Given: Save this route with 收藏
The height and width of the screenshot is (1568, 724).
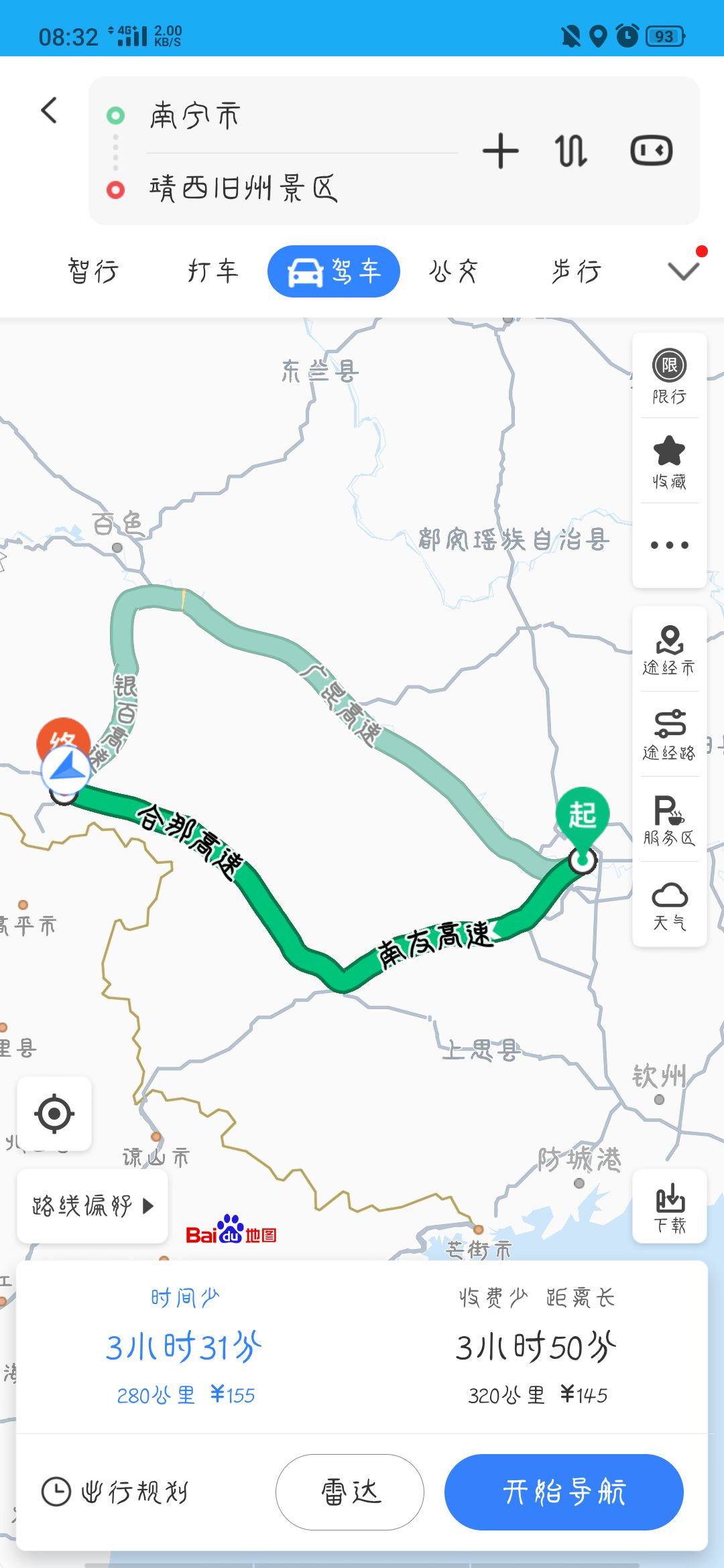Looking at the screenshot, I should click(x=669, y=461).
